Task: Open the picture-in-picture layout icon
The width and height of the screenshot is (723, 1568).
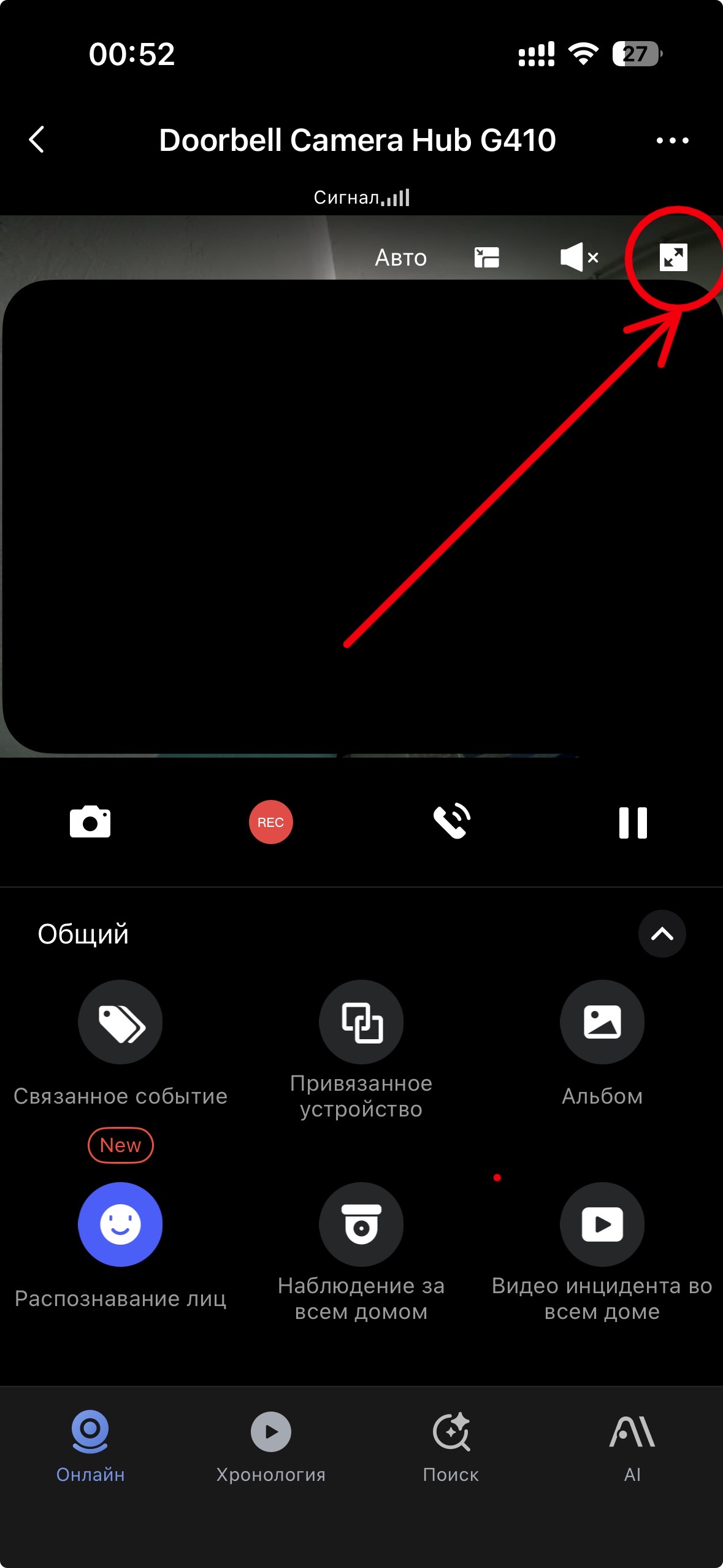Action: pyautogui.click(x=487, y=258)
